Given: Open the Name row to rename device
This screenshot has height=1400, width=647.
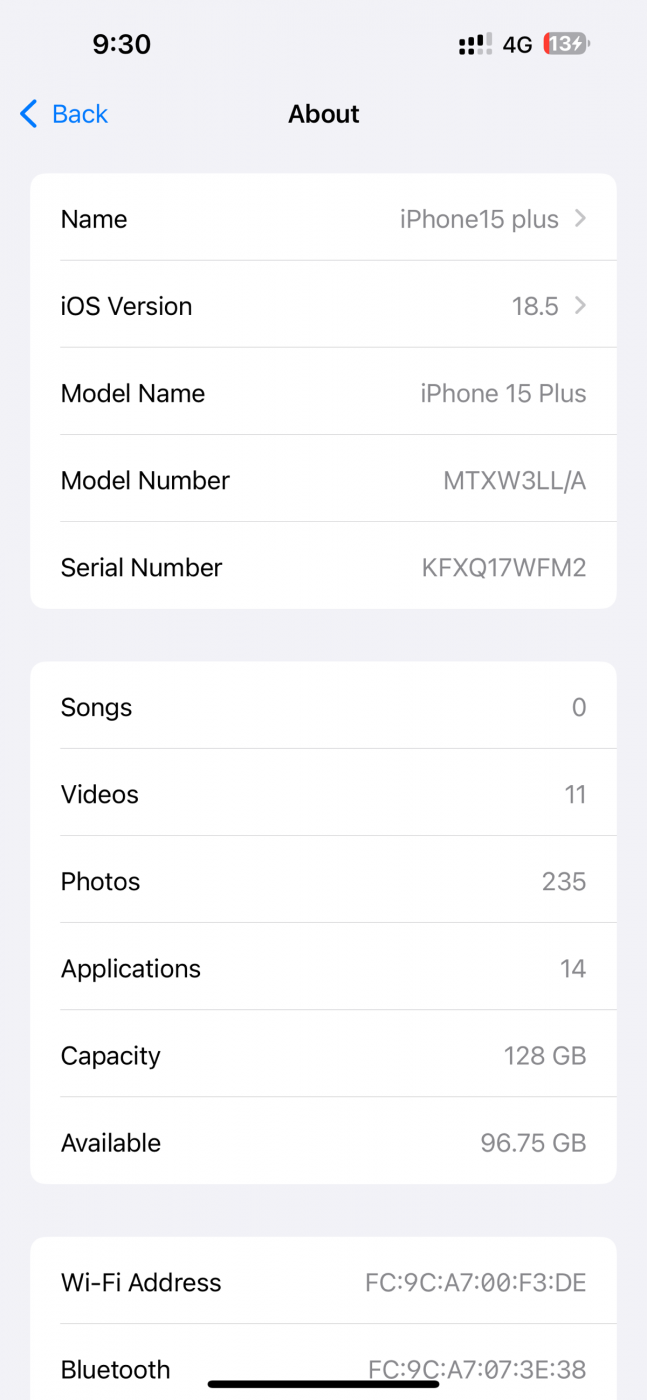Looking at the screenshot, I should [323, 219].
